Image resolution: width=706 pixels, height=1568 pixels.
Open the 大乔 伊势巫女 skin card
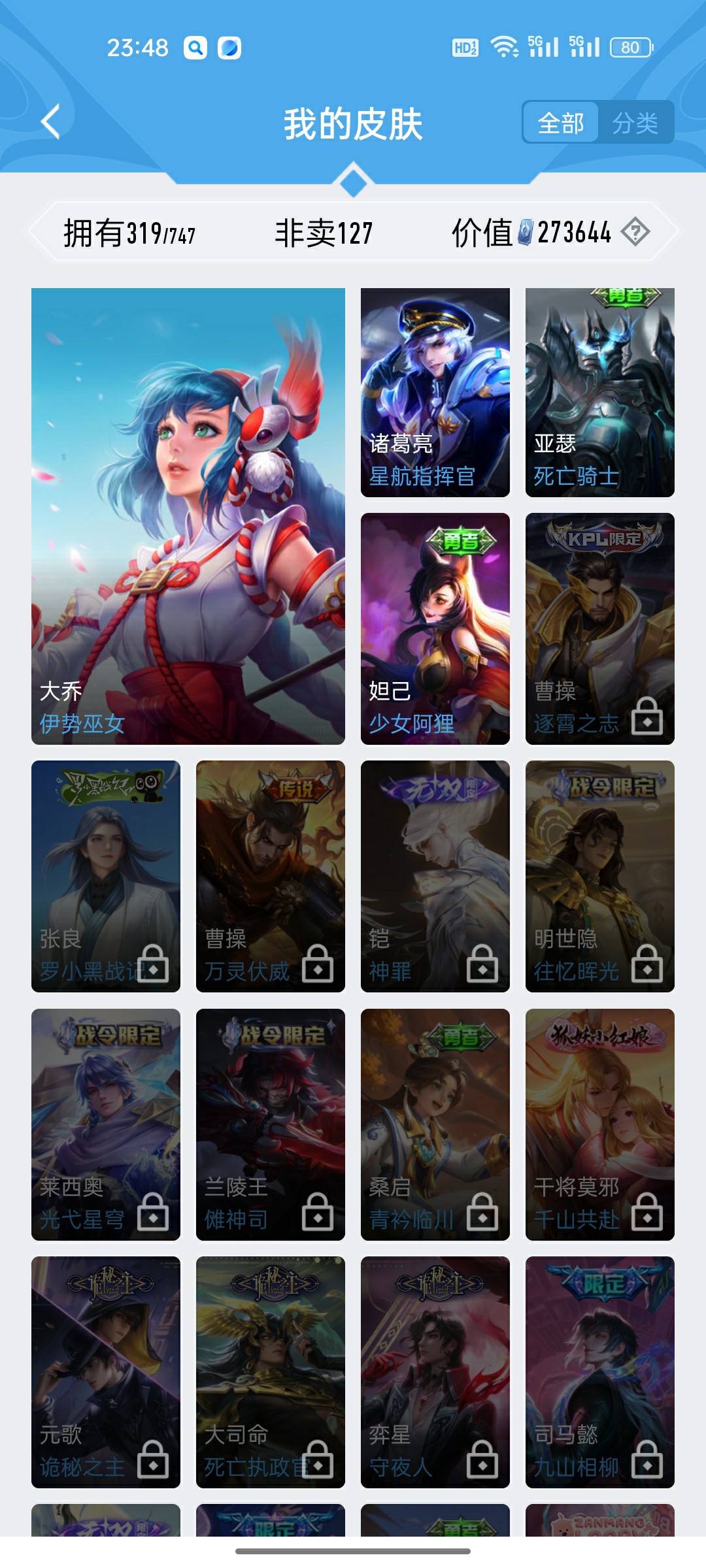pos(188,516)
